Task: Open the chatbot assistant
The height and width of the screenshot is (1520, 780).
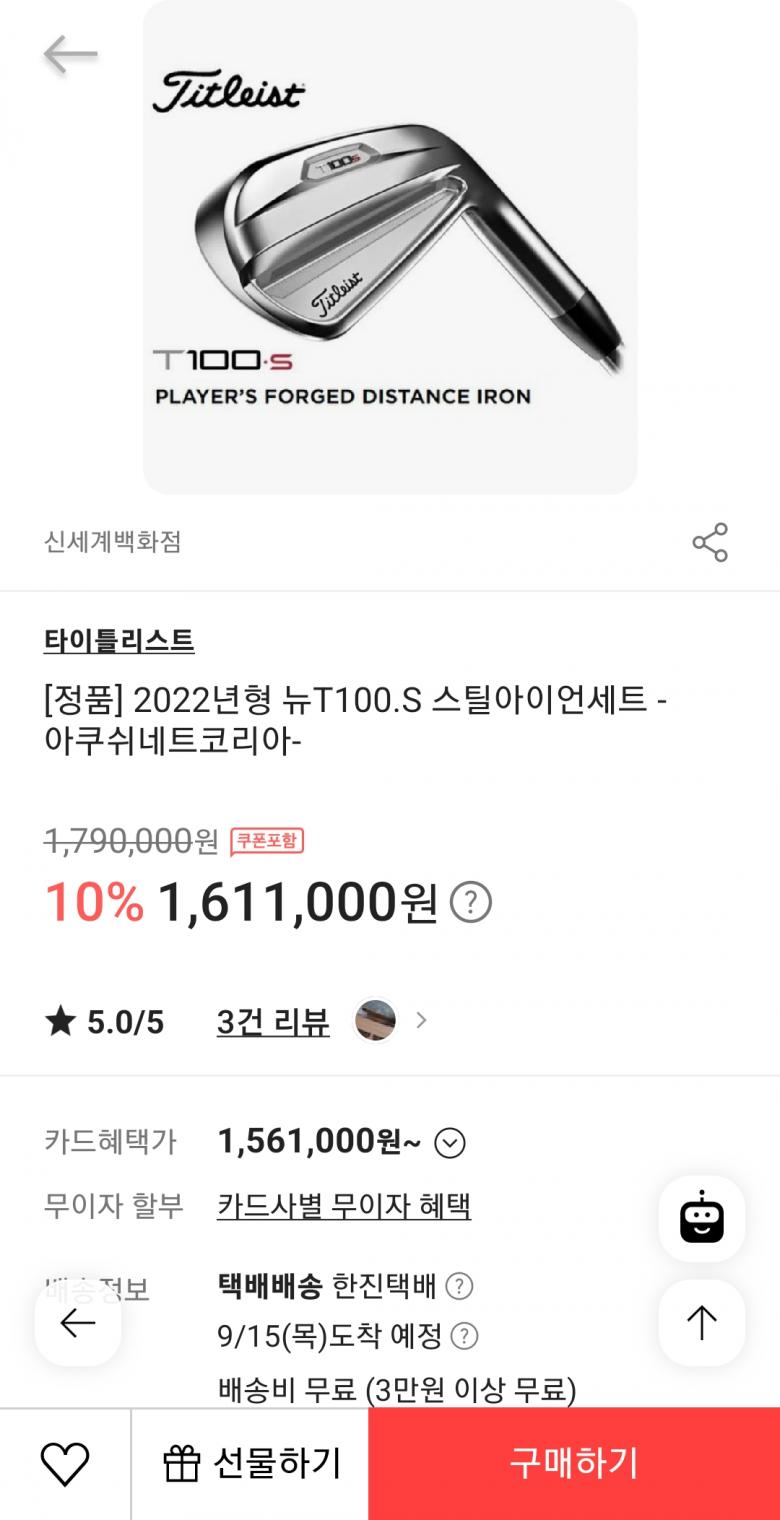Action: 701,1218
